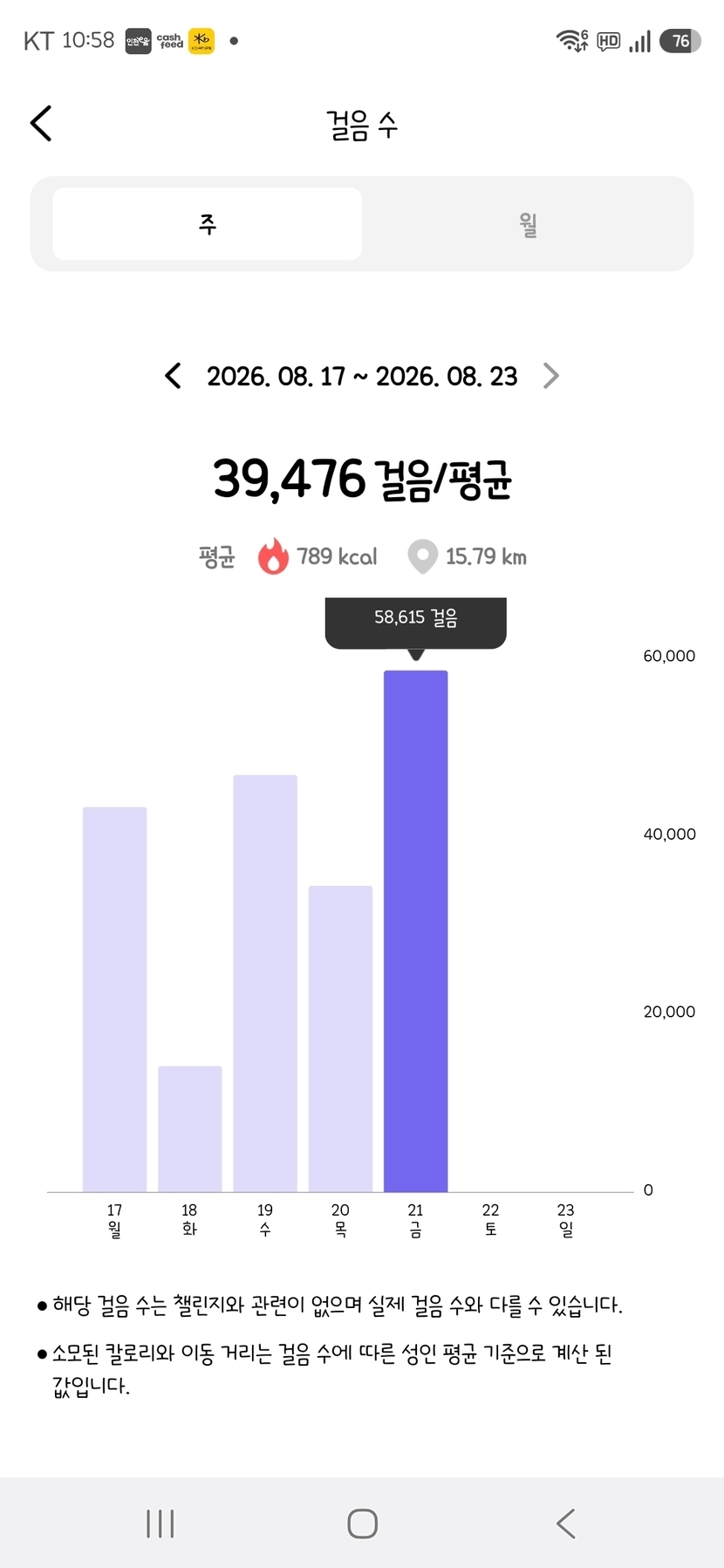
Task: Select the bar for Tuesday the 18th
Action: click(x=190, y=1128)
